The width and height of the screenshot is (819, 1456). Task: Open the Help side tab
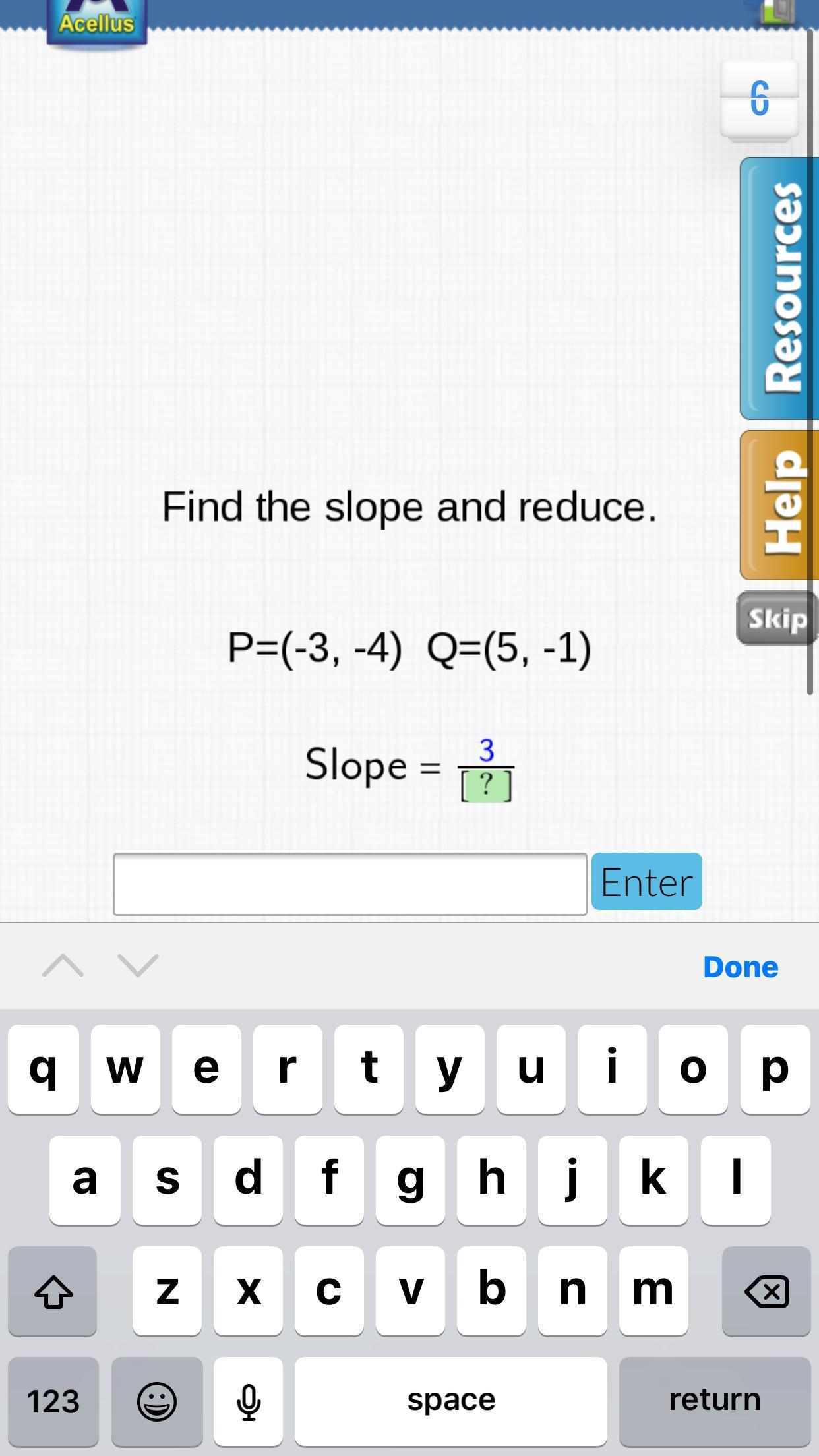[779, 505]
